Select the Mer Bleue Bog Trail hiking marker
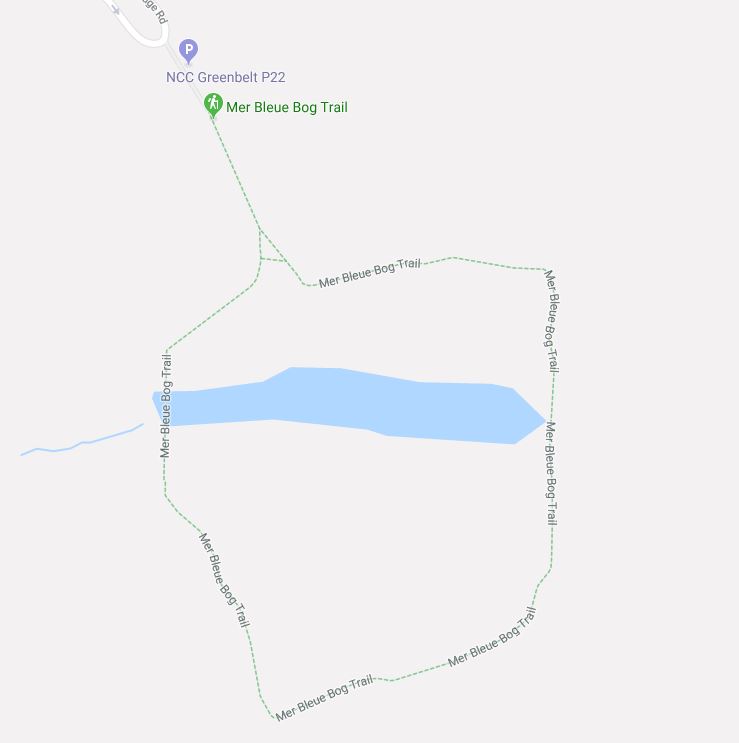Screen dimensions: 739x743 (x=213, y=103)
